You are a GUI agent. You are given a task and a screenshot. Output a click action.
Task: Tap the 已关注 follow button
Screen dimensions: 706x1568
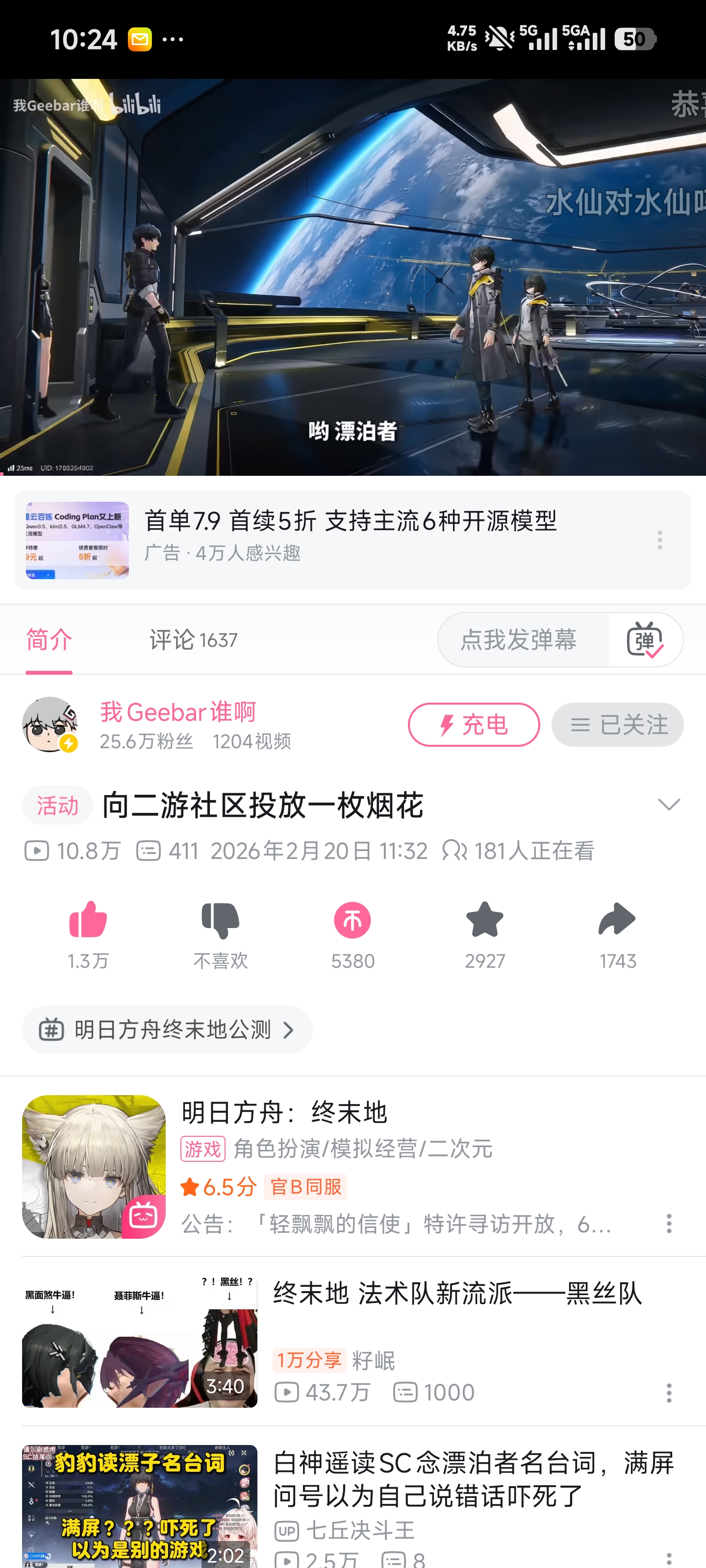coord(617,724)
